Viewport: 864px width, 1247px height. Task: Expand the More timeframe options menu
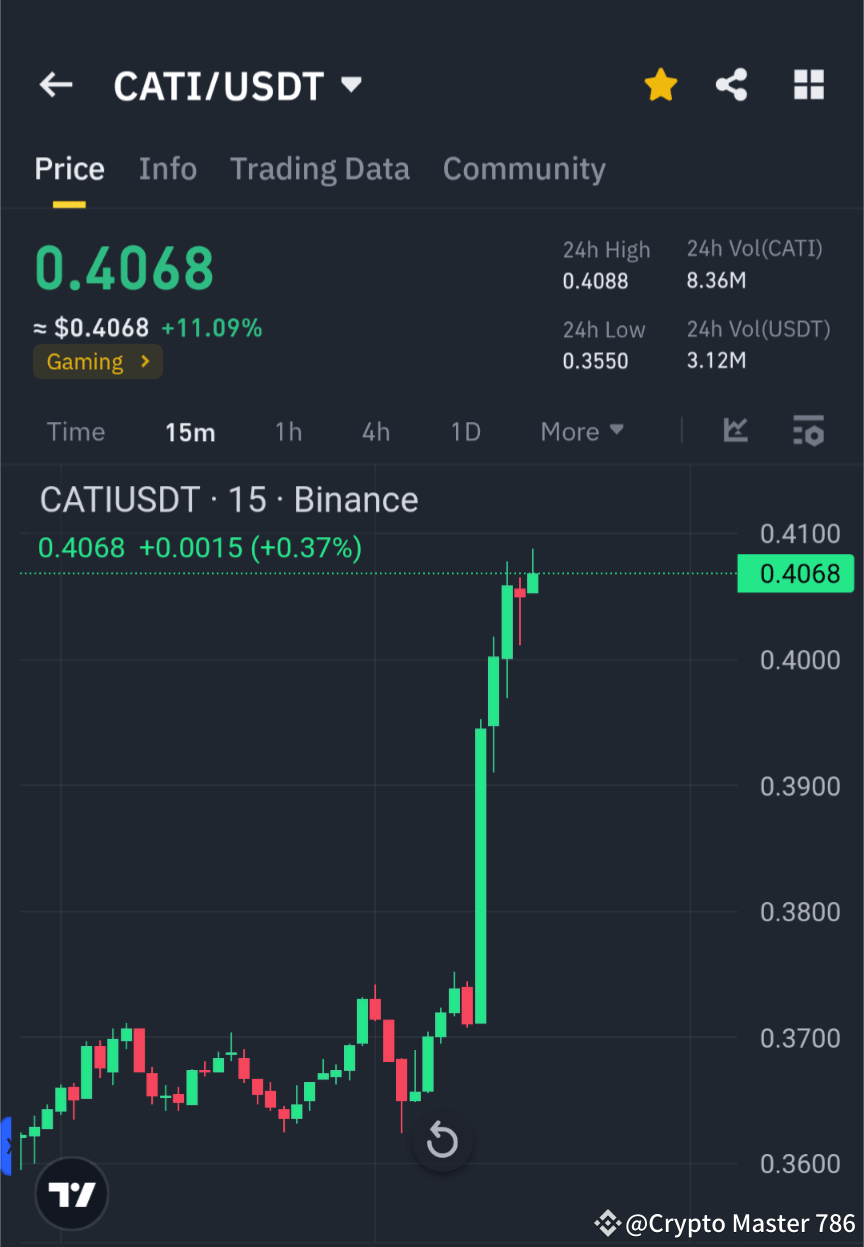click(581, 431)
